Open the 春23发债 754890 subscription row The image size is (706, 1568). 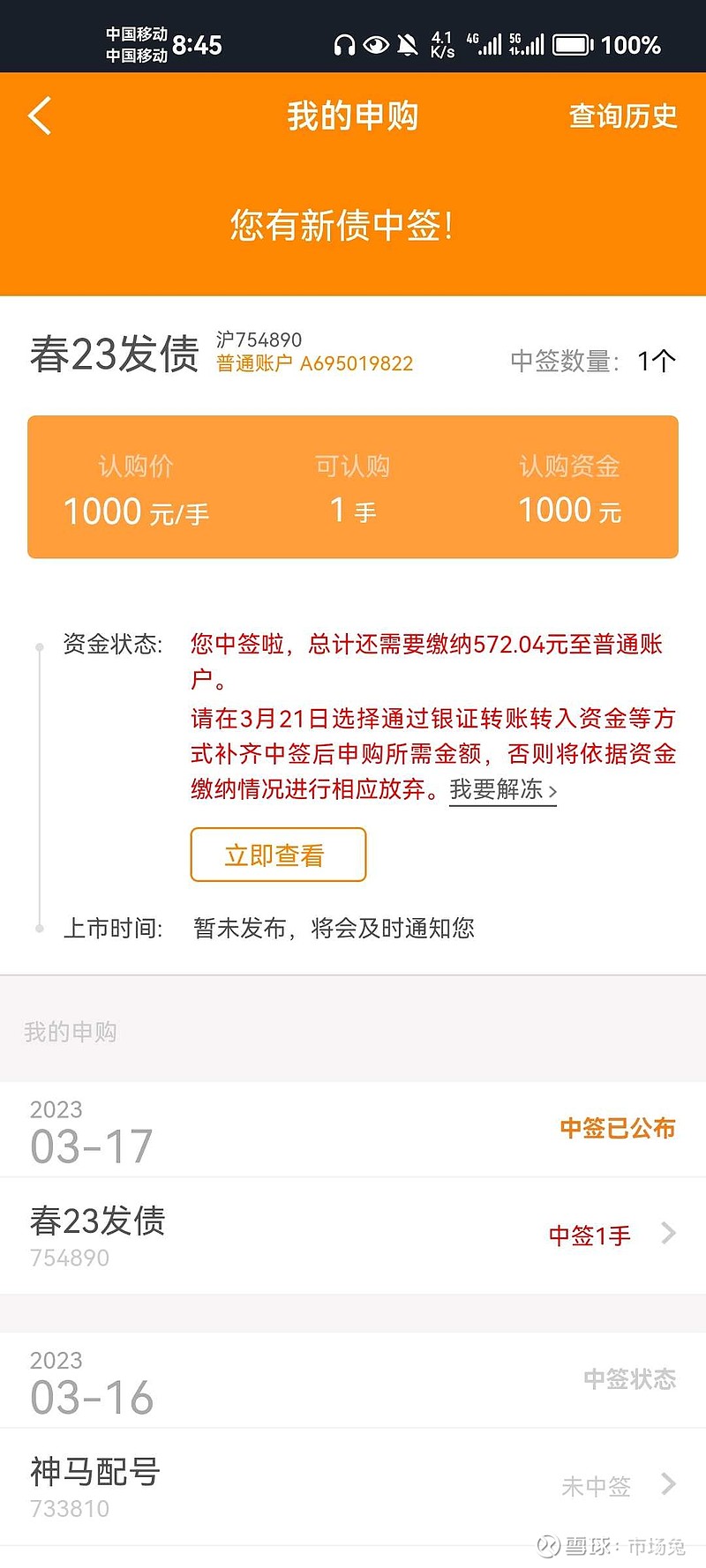click(x=353, y=1236)
